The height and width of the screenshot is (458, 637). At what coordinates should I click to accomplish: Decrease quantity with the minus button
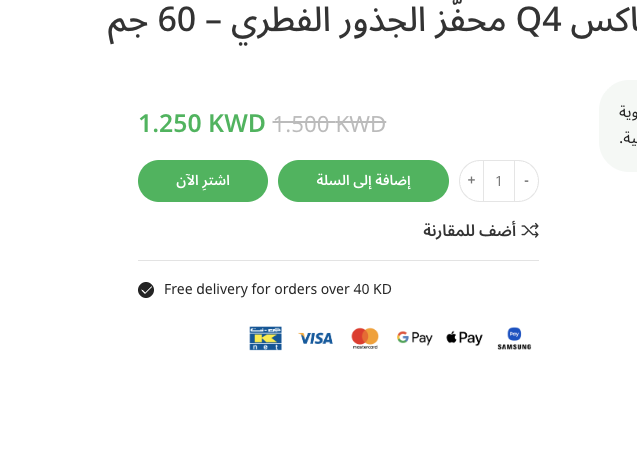click(x=526, y=181)
